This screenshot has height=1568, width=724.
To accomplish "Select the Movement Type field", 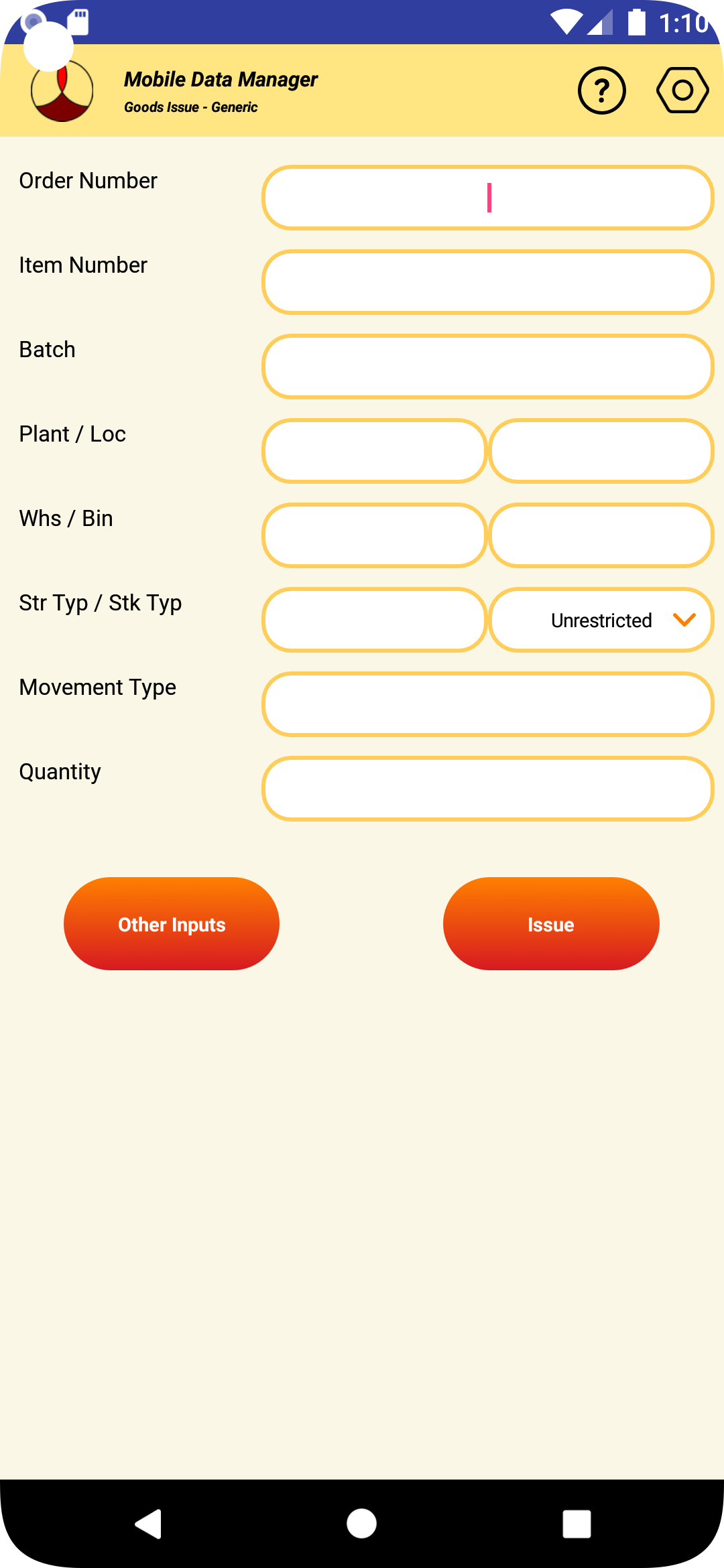I will (x=487, y=704).
